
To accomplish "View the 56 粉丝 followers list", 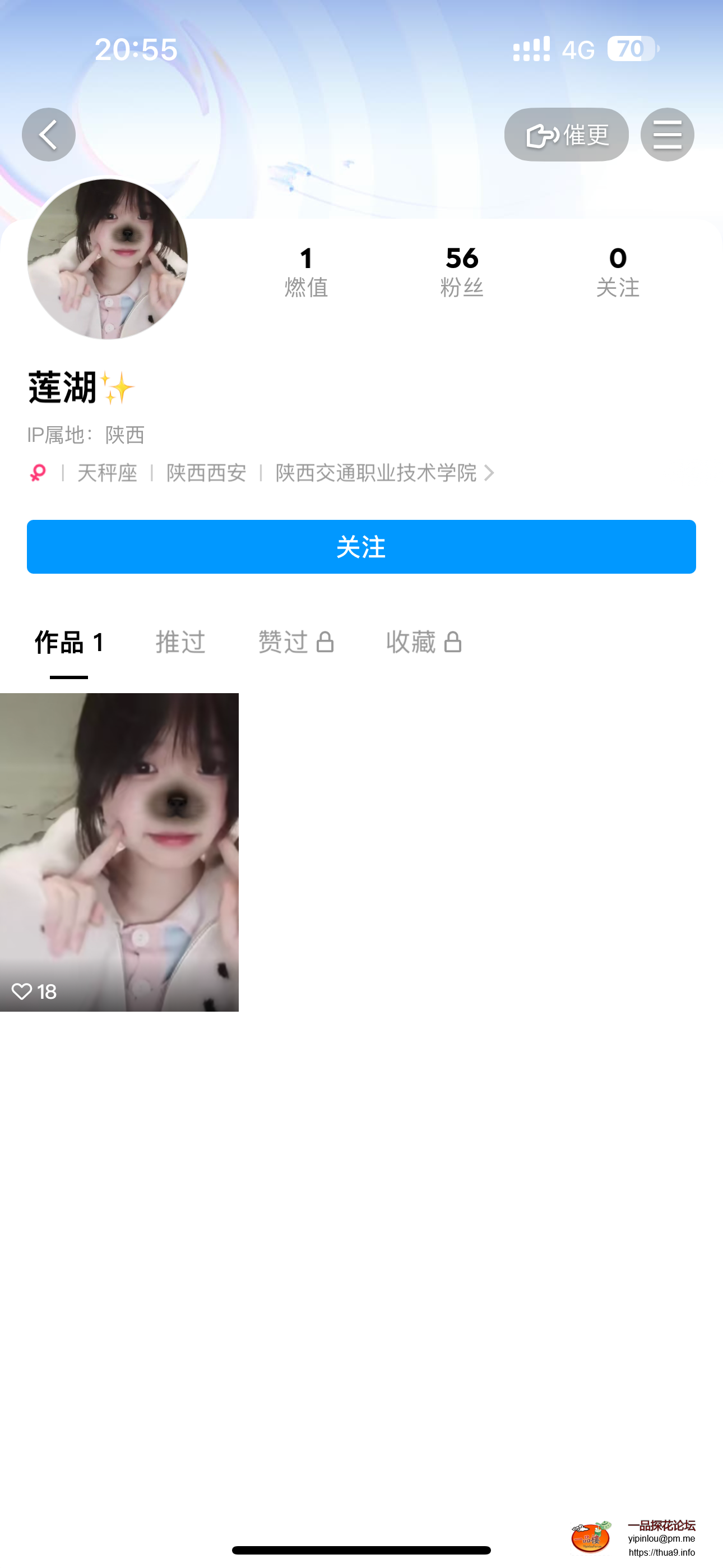I will point(462,271).
